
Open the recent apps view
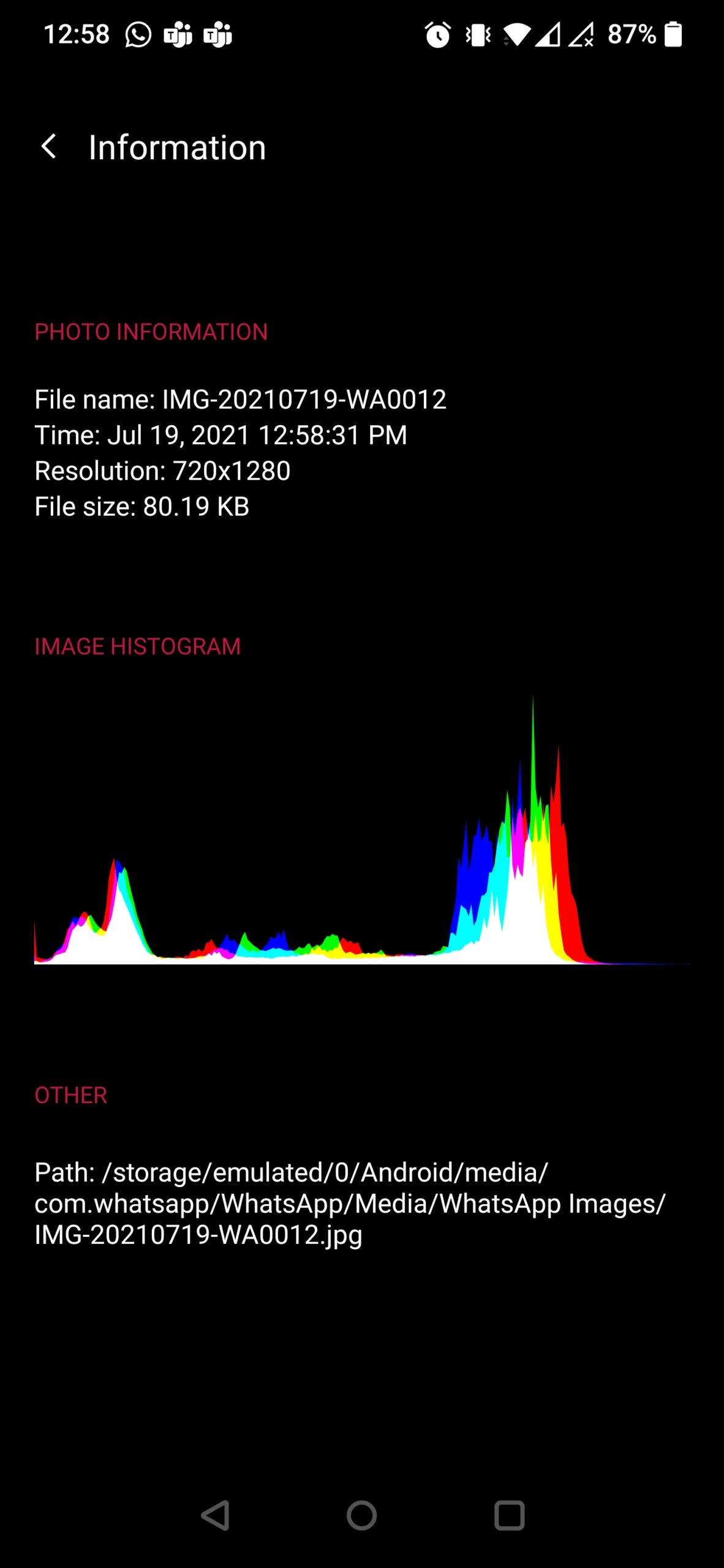tap(509, 1516)
